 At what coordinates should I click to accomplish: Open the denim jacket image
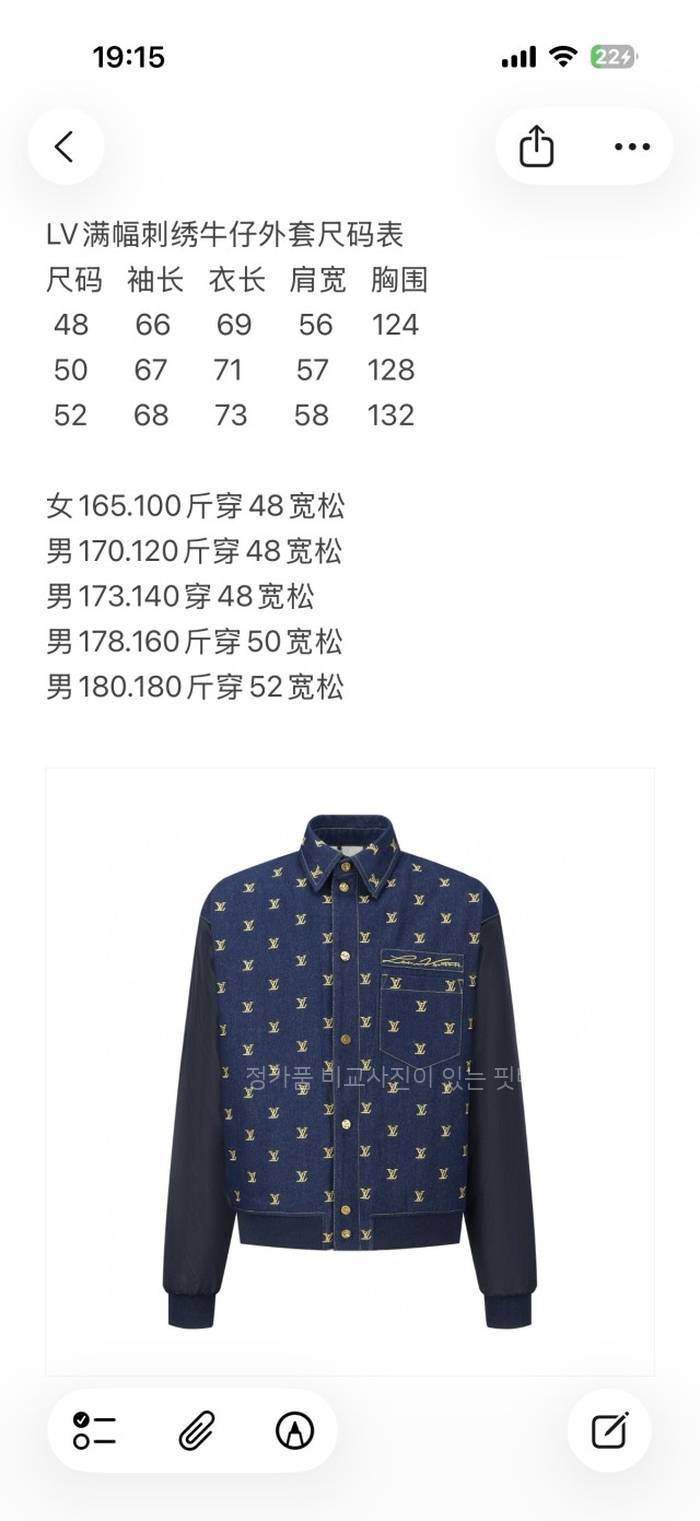click(x=350, y=1070)
